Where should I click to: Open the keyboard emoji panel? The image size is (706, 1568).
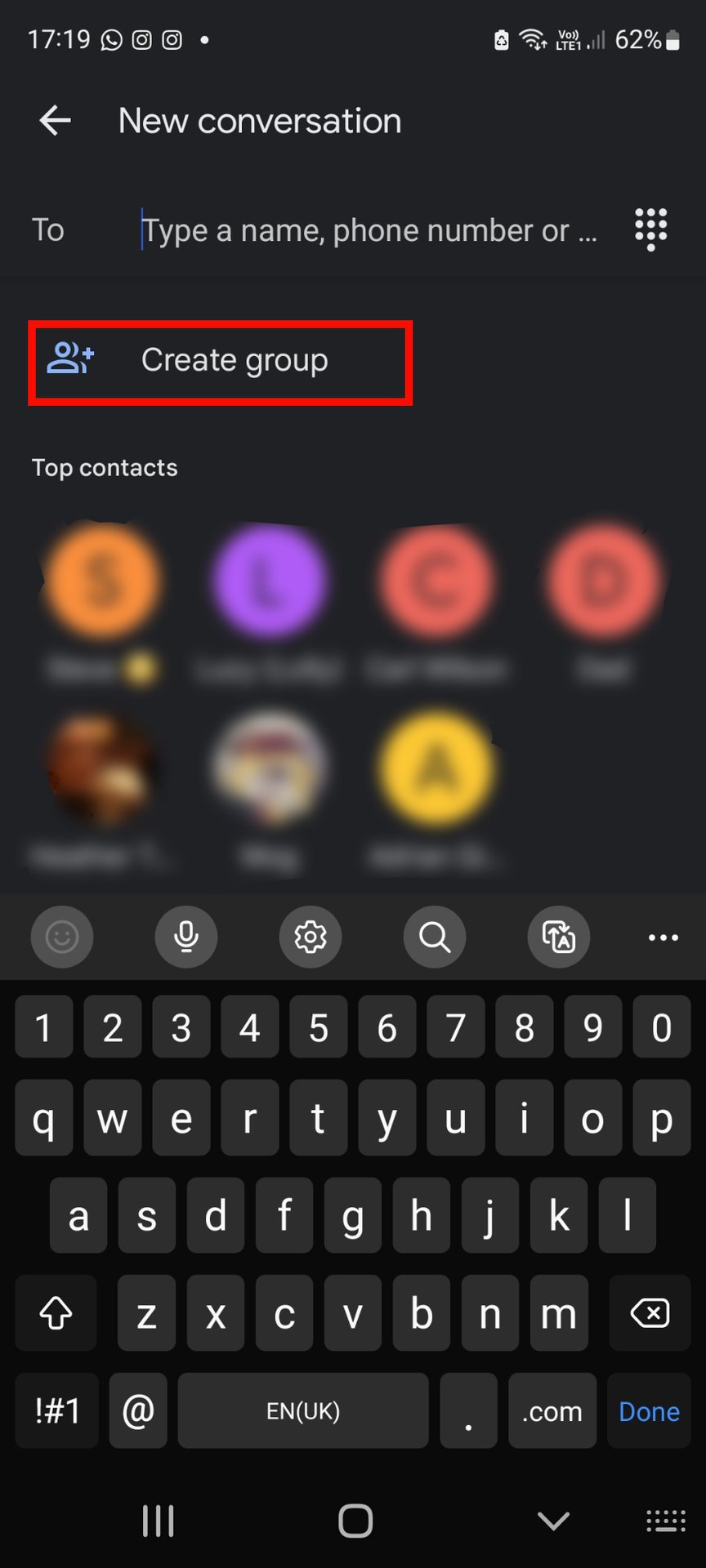62,937
